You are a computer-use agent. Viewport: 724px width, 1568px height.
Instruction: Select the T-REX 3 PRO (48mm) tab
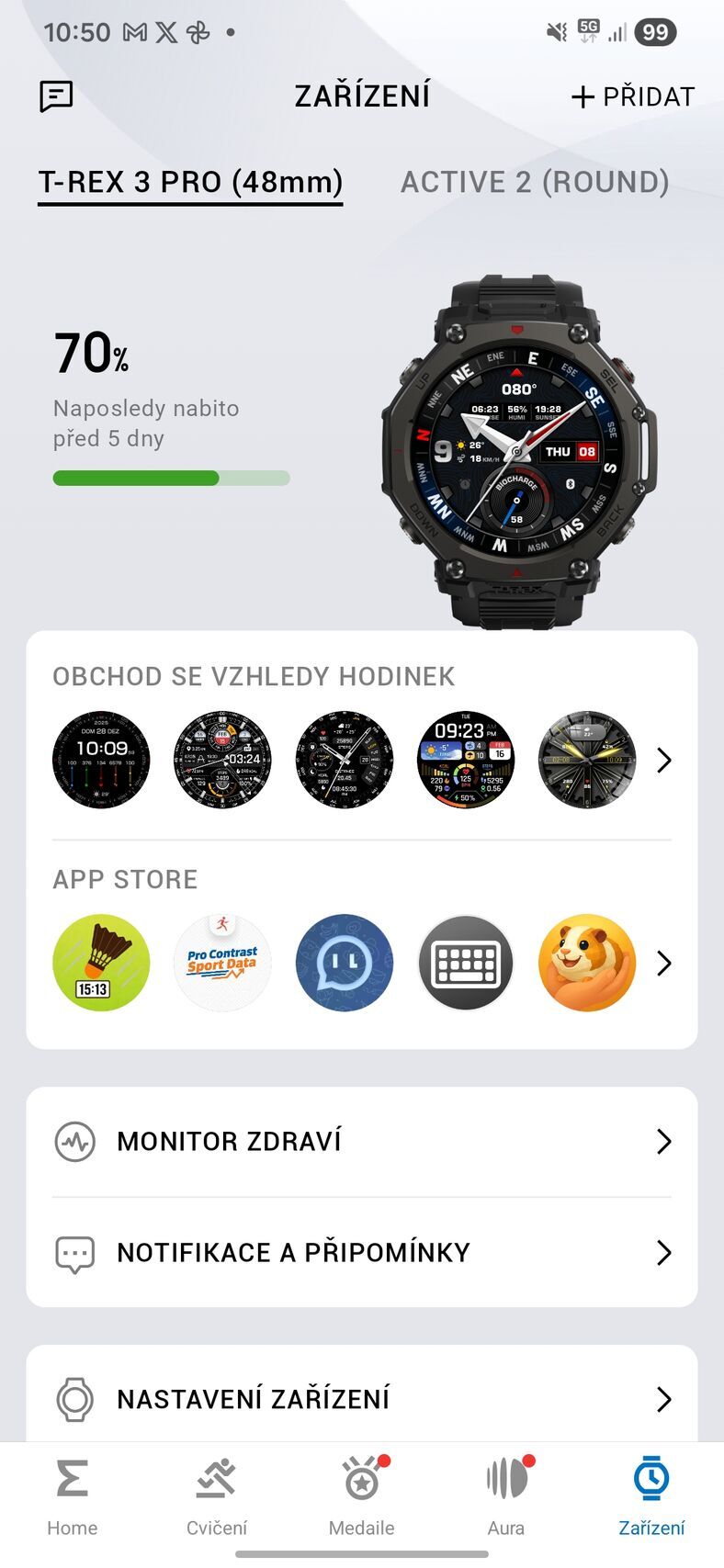[x=190, y=181]
